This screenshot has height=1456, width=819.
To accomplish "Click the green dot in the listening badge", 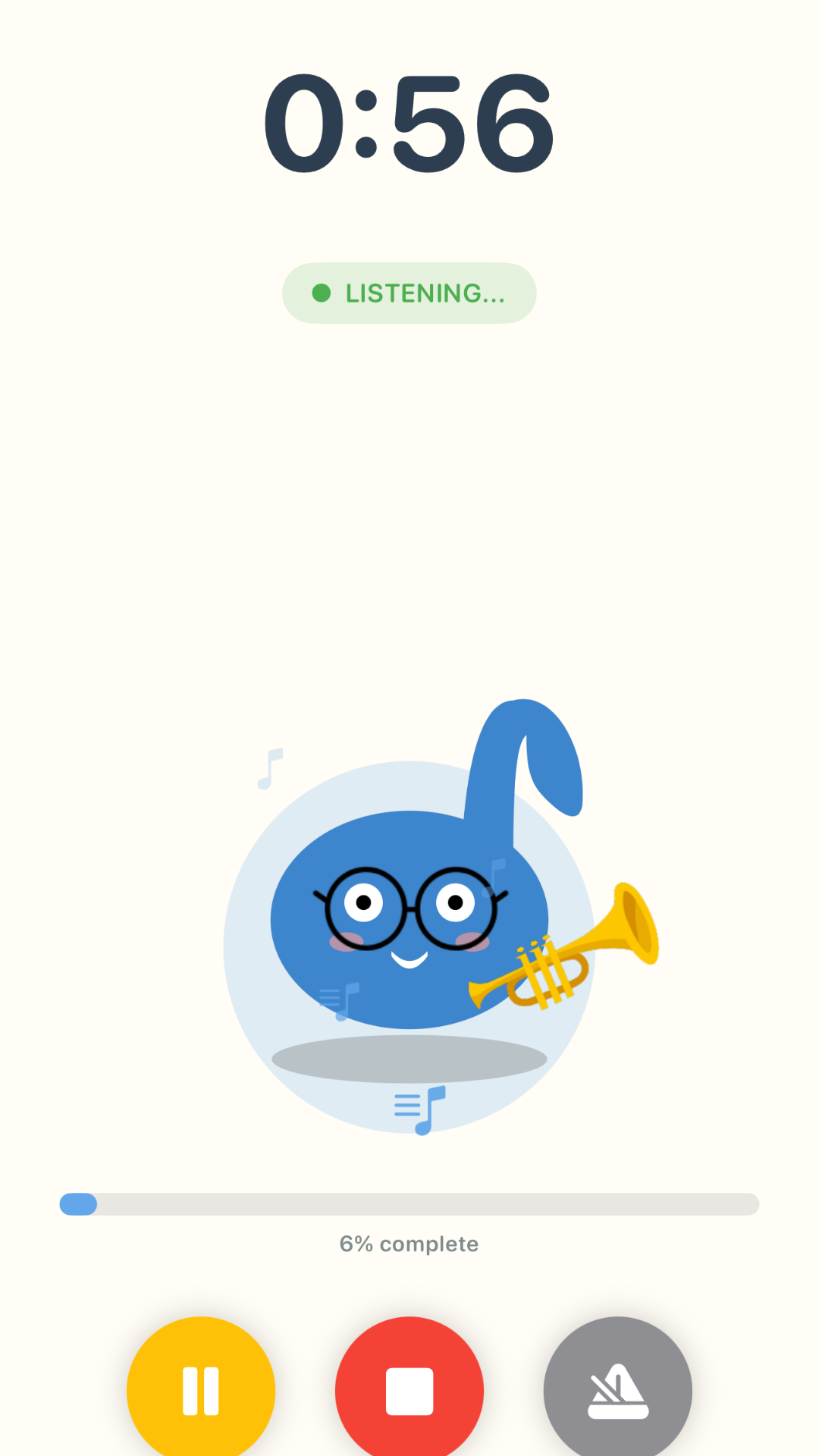I will 321,293.
